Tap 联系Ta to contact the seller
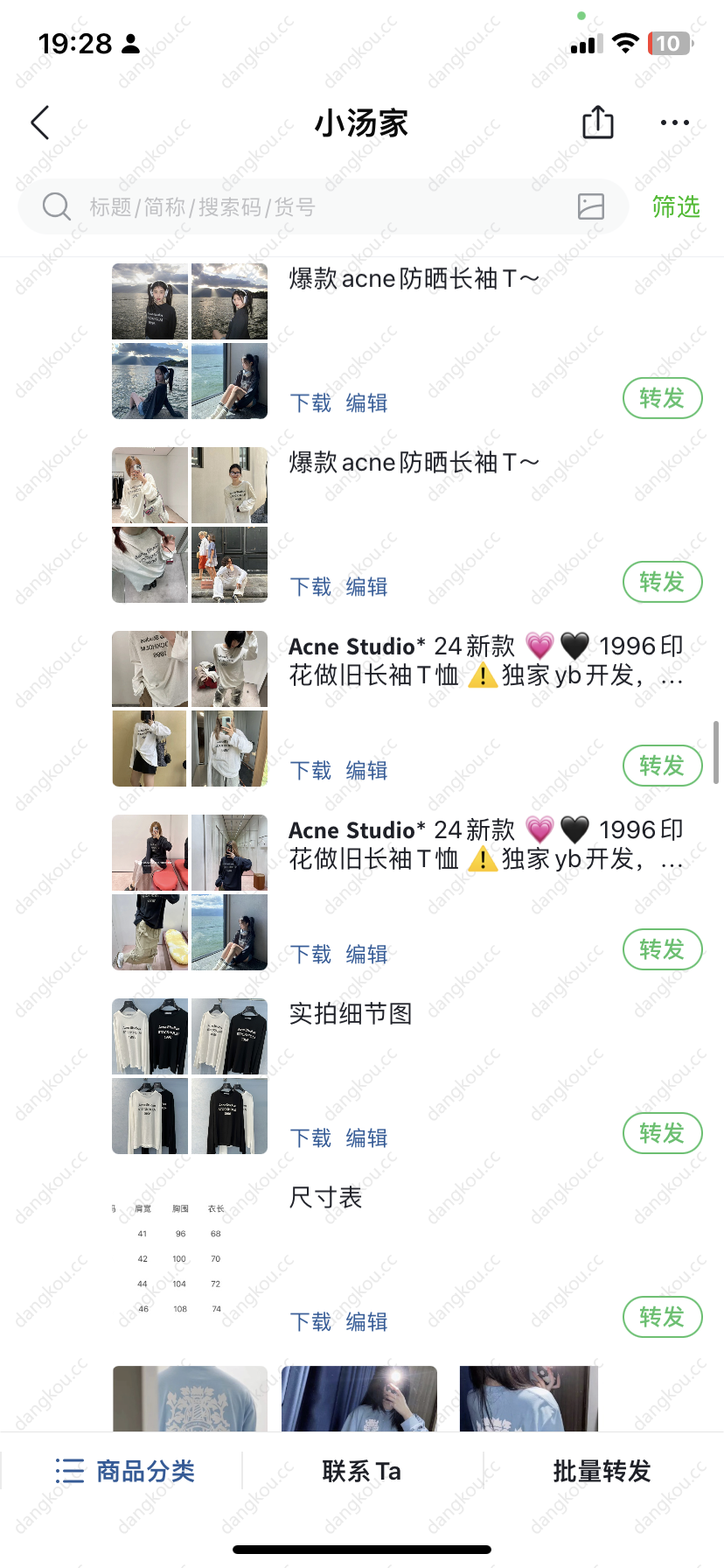Image resolution: width=724 pixels, height=1568 pixels. [x=361, y=1471]
